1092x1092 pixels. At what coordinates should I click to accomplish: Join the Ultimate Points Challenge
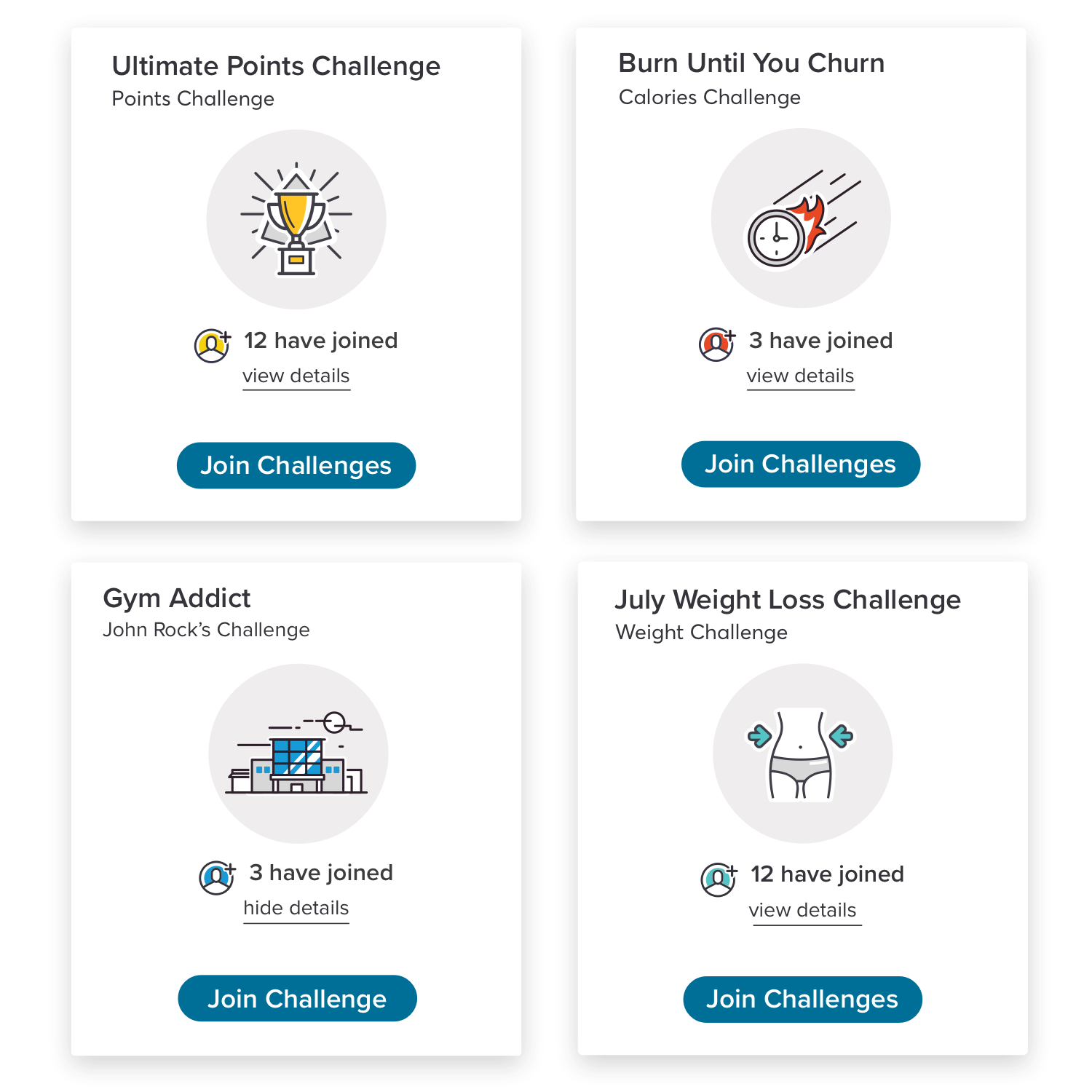pos(296,465)
